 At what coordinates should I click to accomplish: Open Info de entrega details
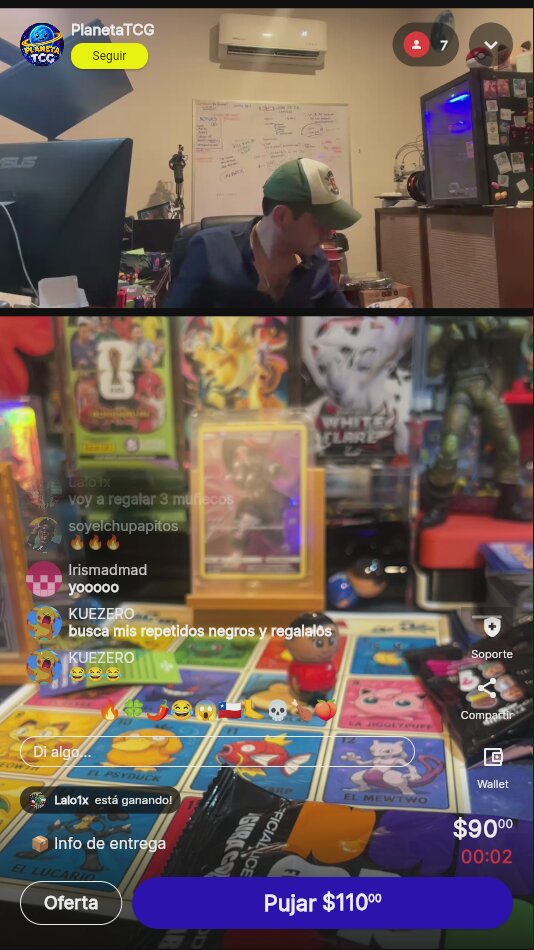(98, 843)
